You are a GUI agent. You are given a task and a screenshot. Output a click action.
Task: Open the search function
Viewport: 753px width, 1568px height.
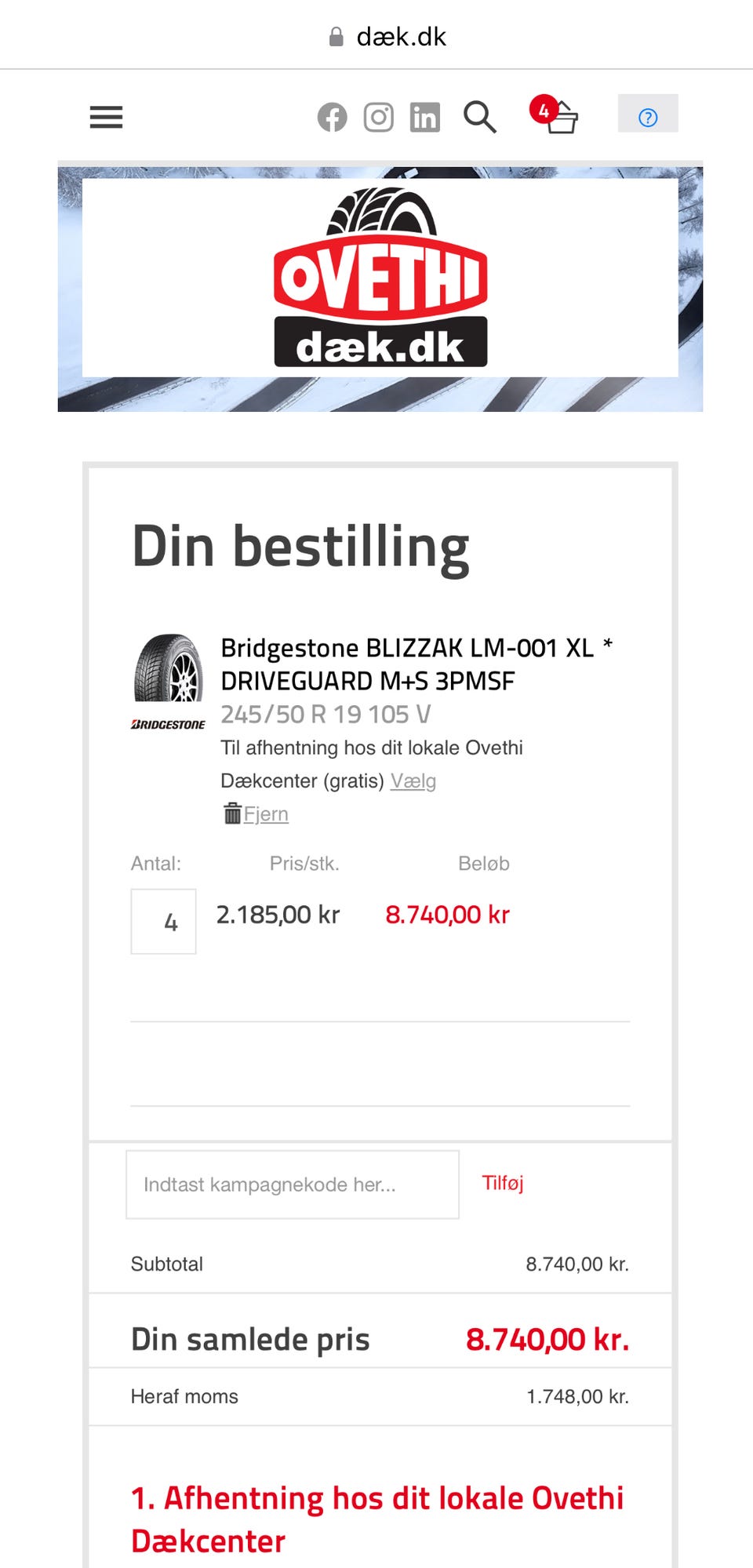click(x=480, y=118)
